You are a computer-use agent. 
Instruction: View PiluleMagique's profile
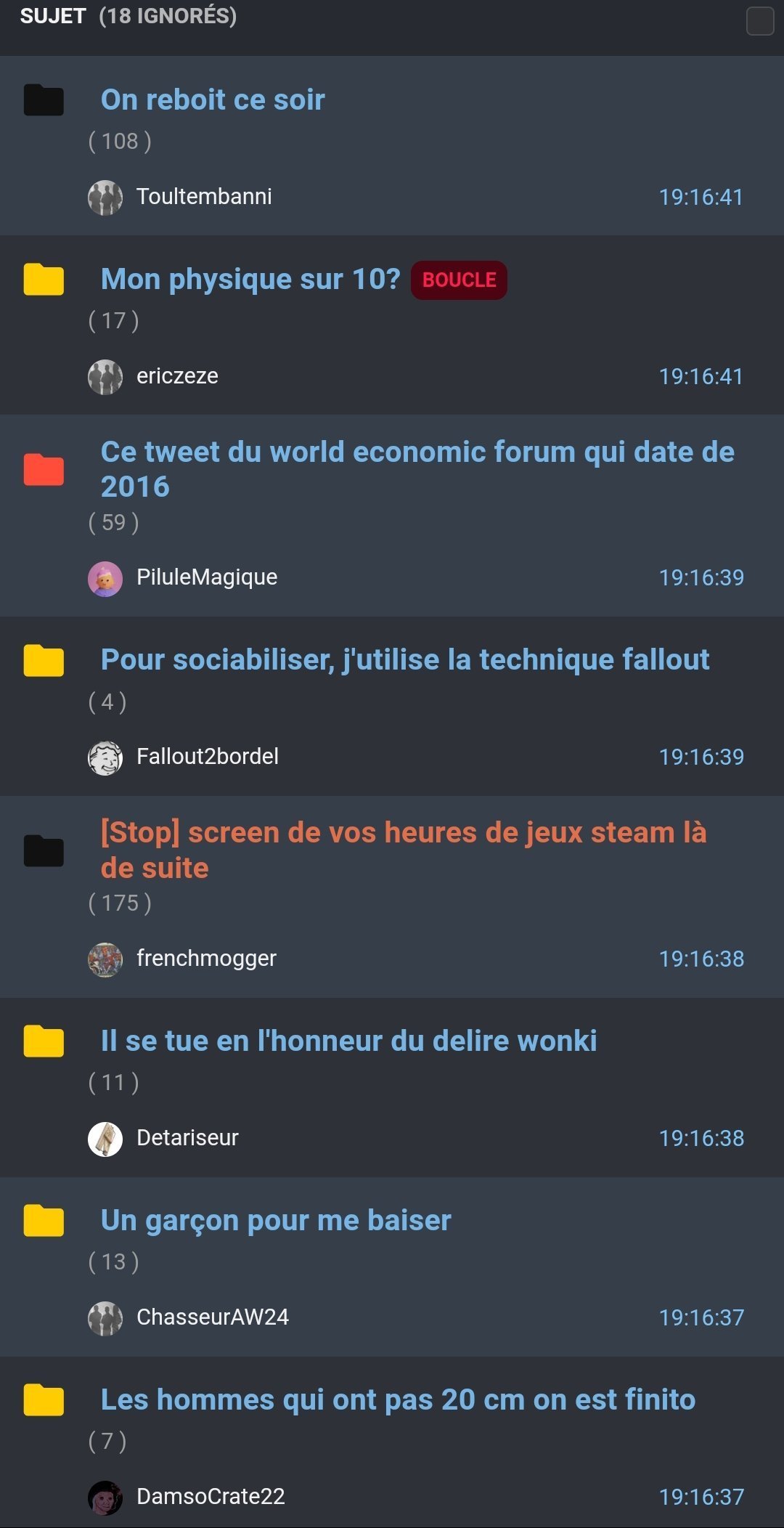point(207,577)
